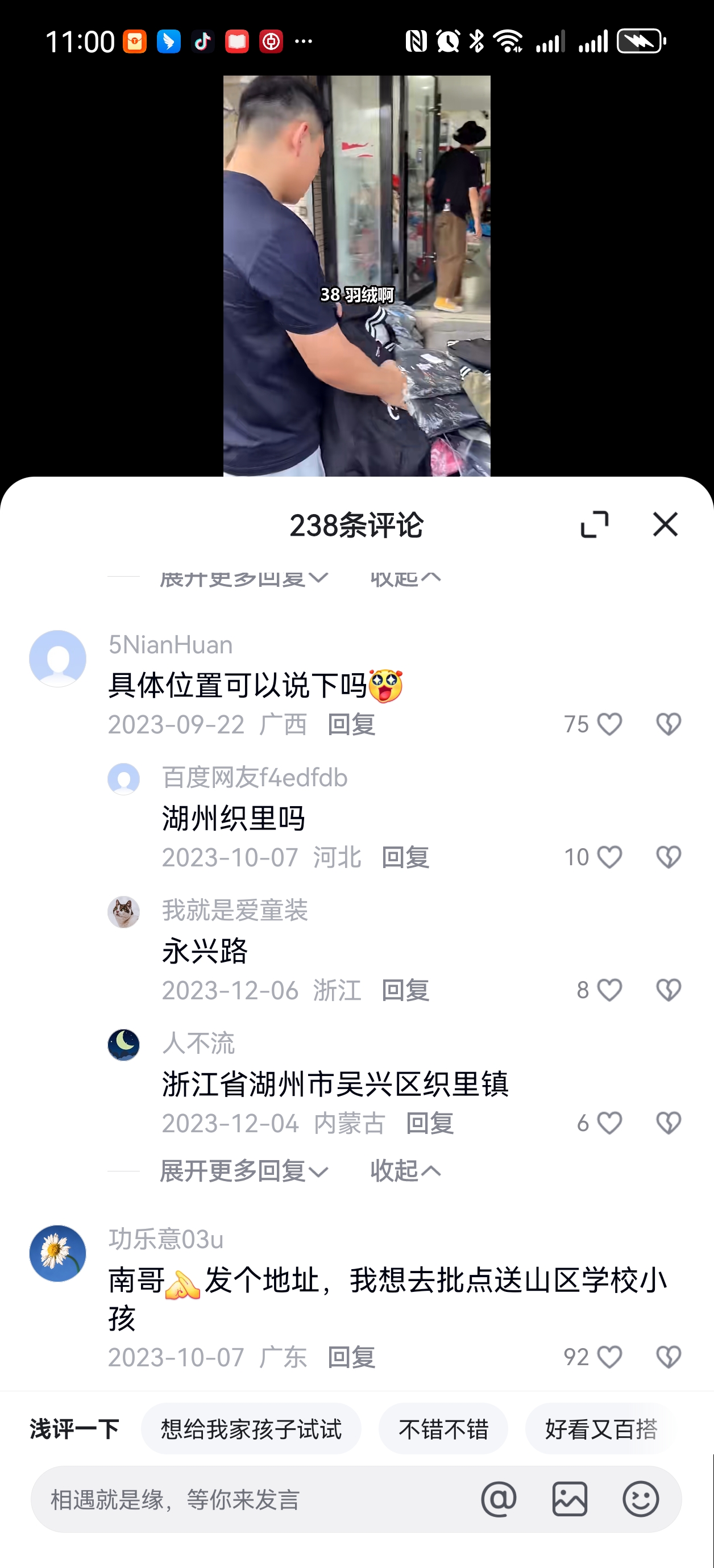714x1568 pixels.
Task: Reply to 我就是爱童装's comment
Action: point(405,990)
